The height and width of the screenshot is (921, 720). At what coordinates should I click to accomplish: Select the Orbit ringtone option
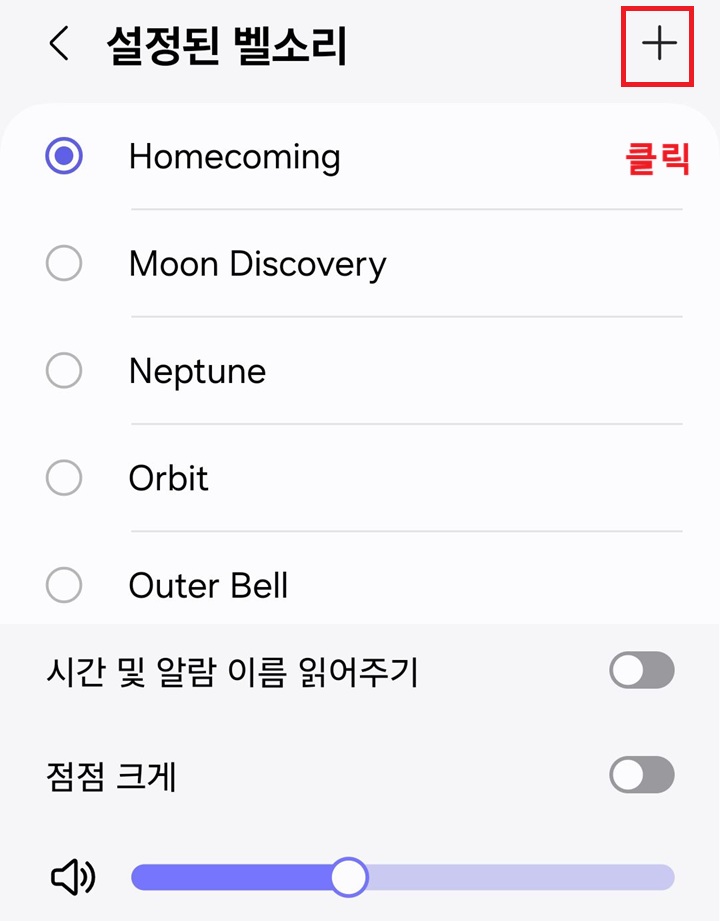(x=63, y=478)
